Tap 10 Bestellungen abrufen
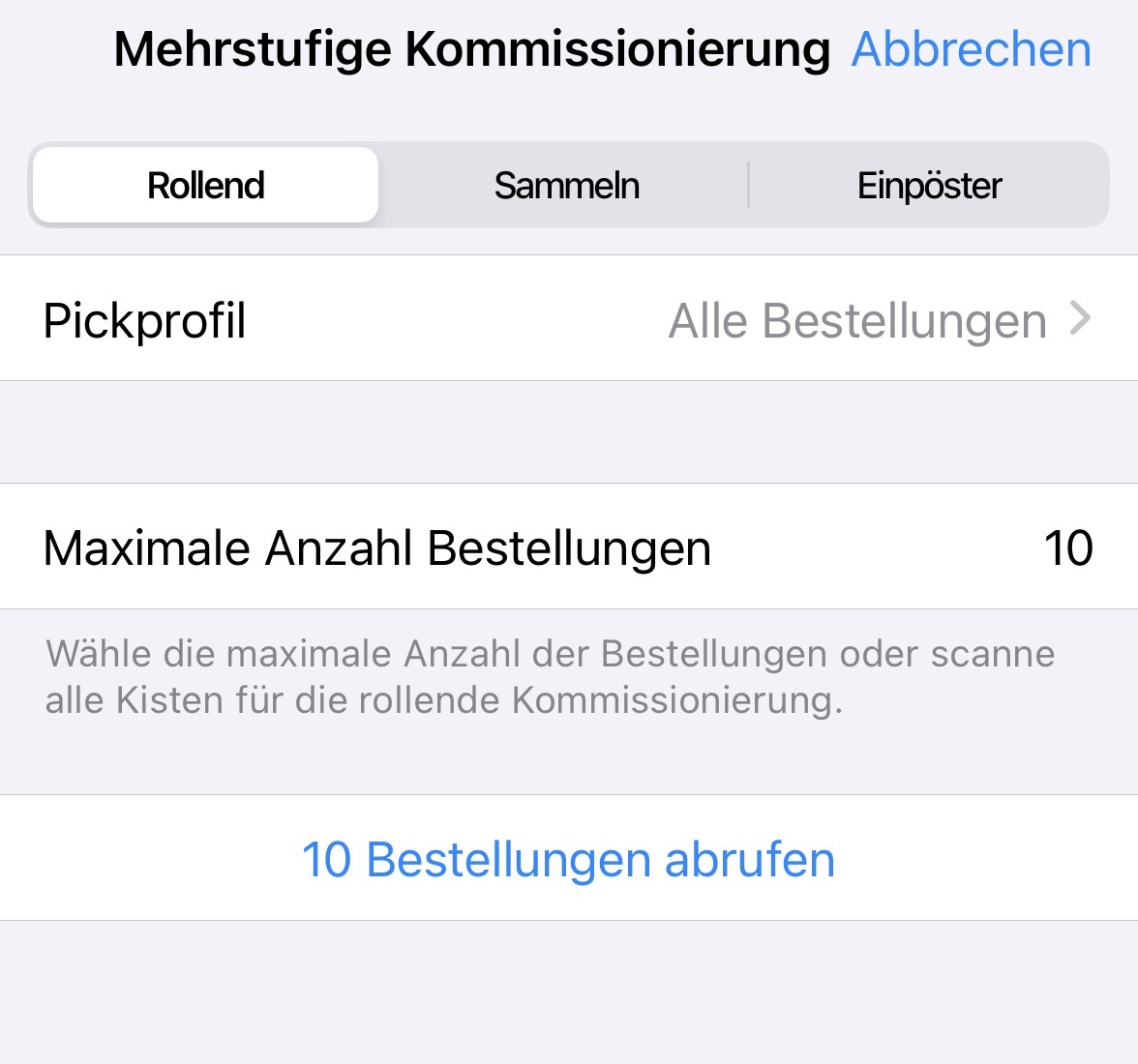This screenshot has height=1064, width=1138. 569,859
